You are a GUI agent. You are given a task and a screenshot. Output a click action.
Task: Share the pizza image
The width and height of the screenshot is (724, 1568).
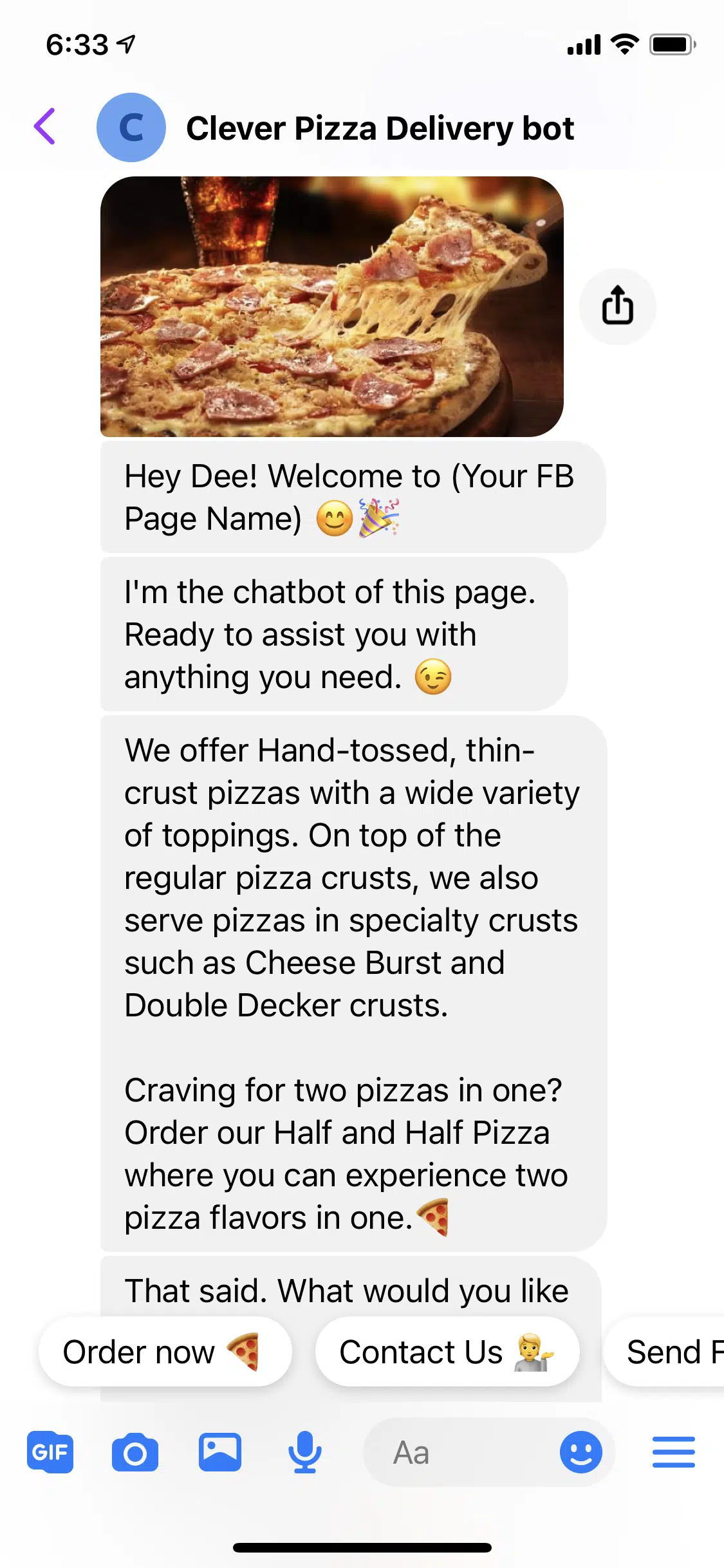coord(617,306)
